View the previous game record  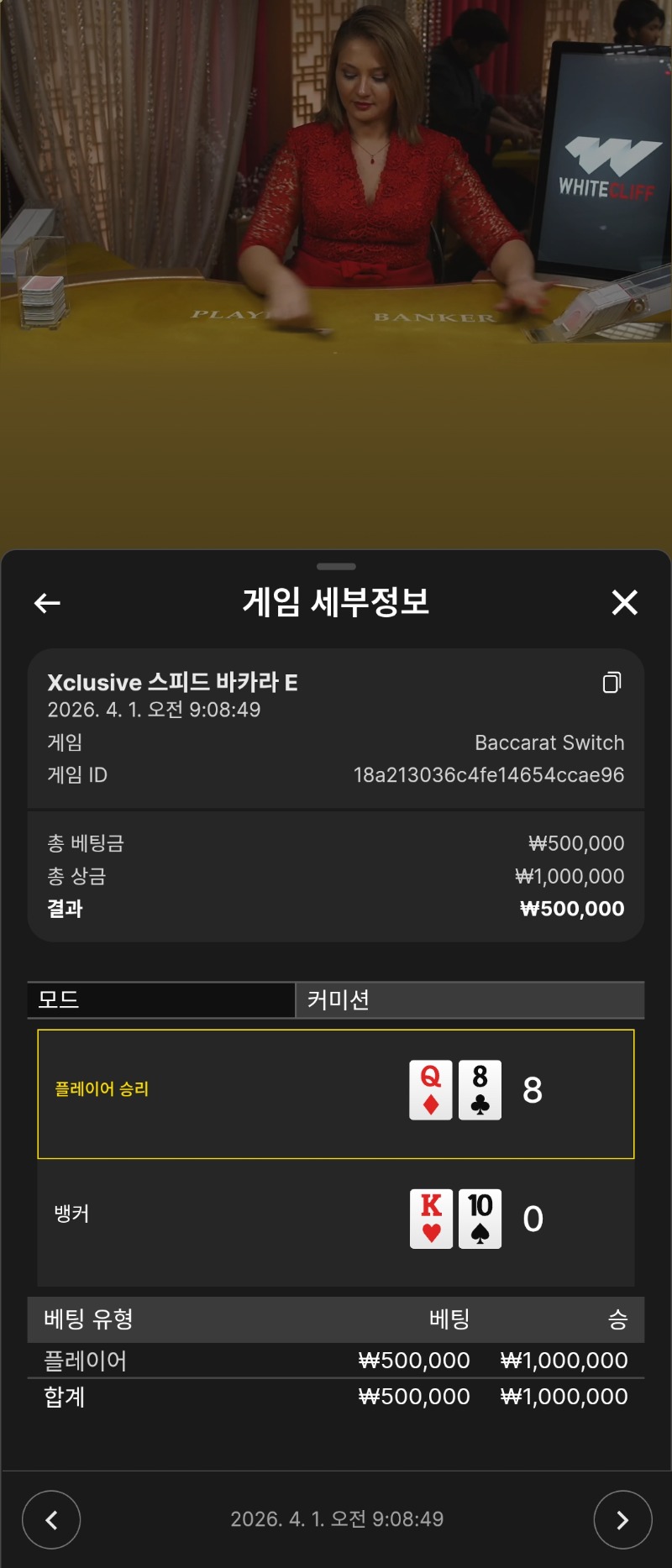pyautogui.click(x=51, y=1519)
